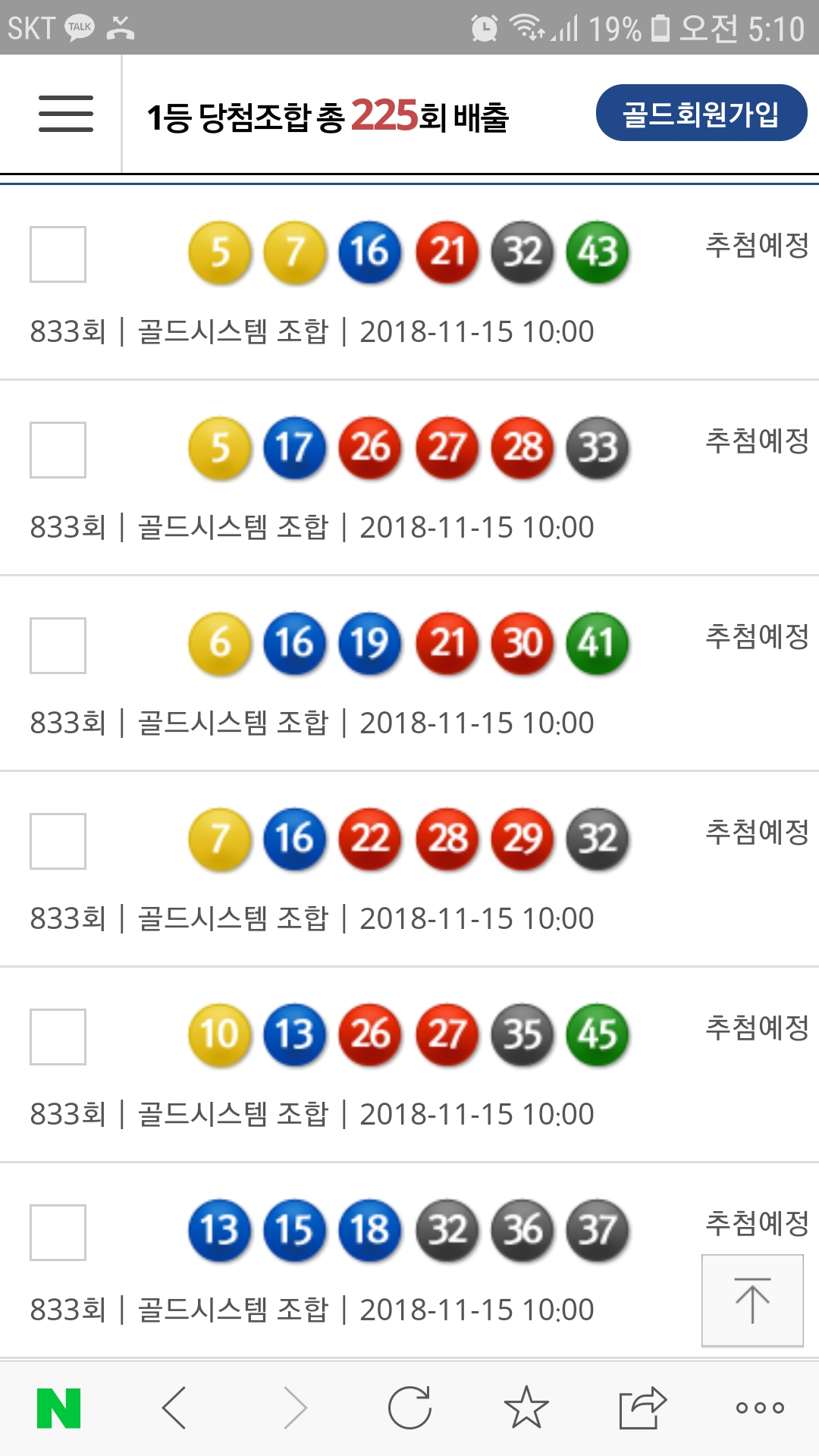
Task: Tick the checkbox for 6 16 19 21 30 41
Action: point(58,645)
